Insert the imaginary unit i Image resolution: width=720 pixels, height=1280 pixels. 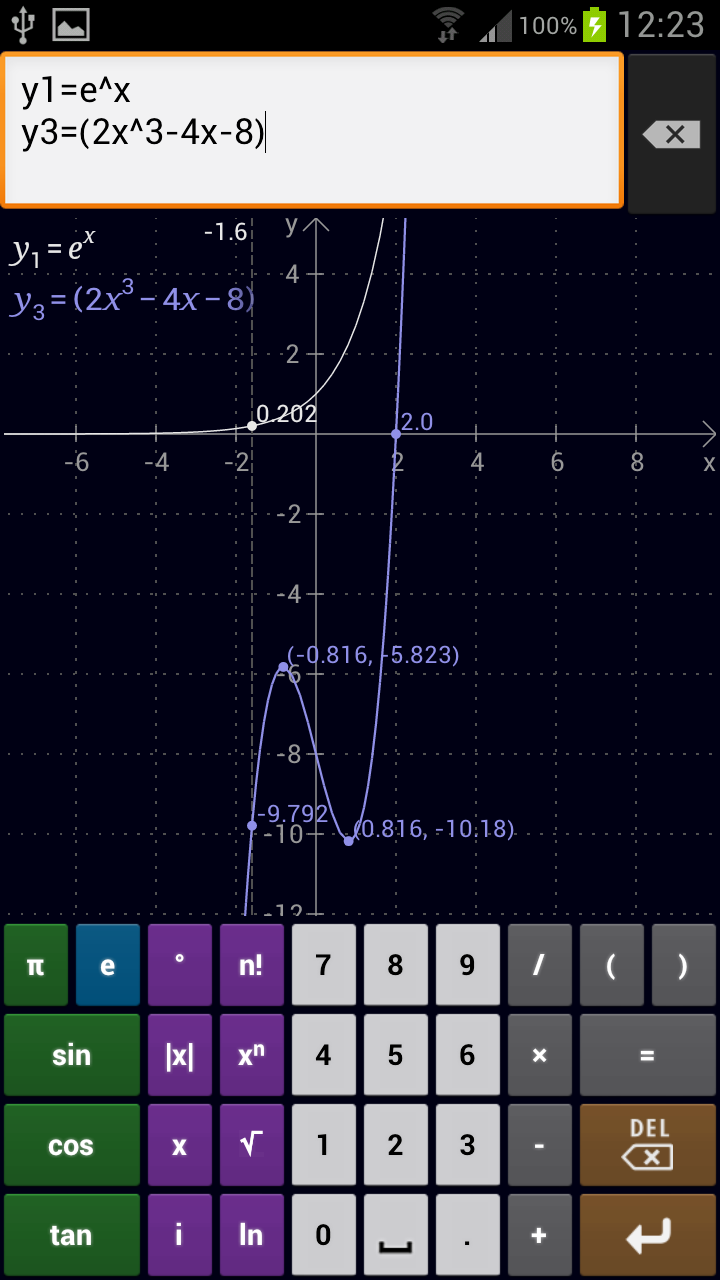click(x=180, y=1235)
